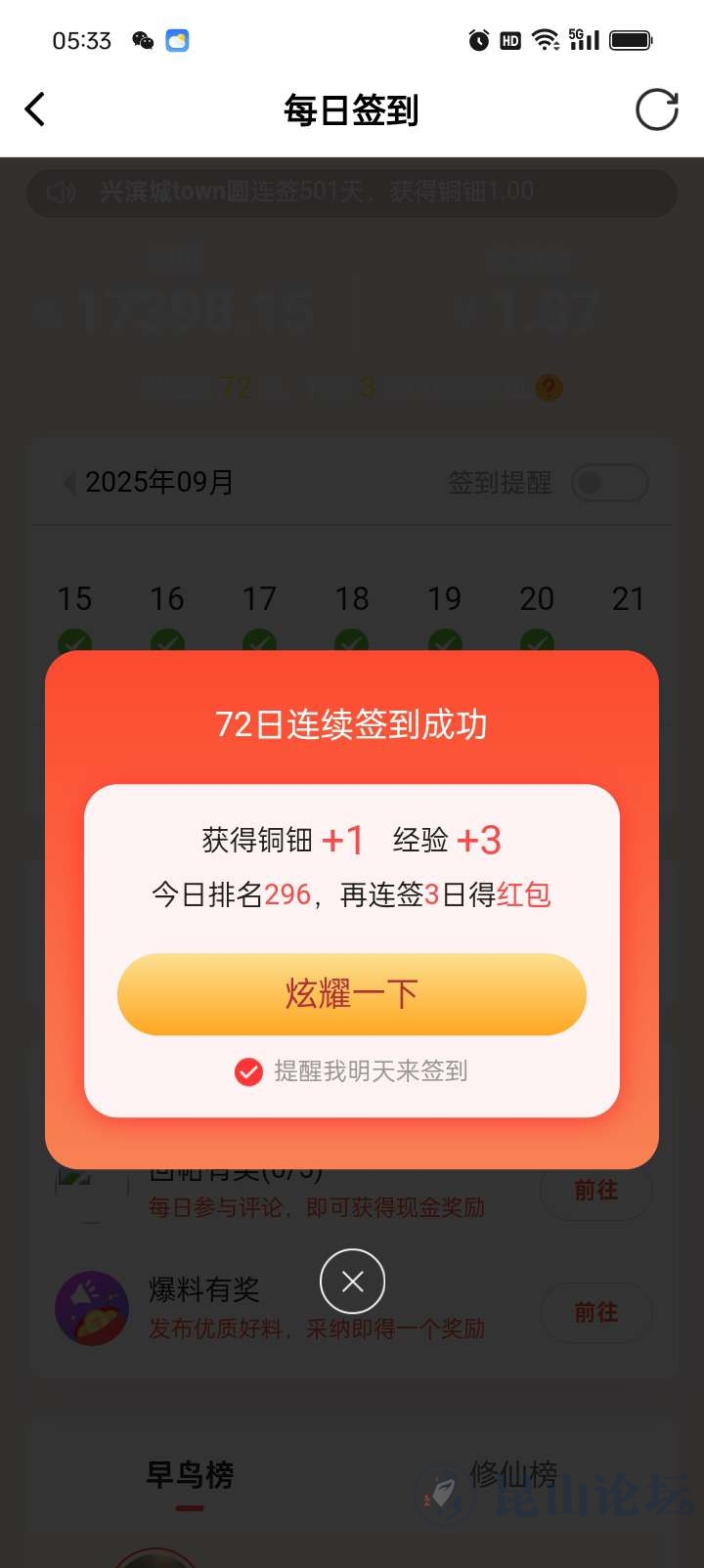Close the sign-in success popup
Screen dimensions: 704x1568
[x=352, y=1281]
